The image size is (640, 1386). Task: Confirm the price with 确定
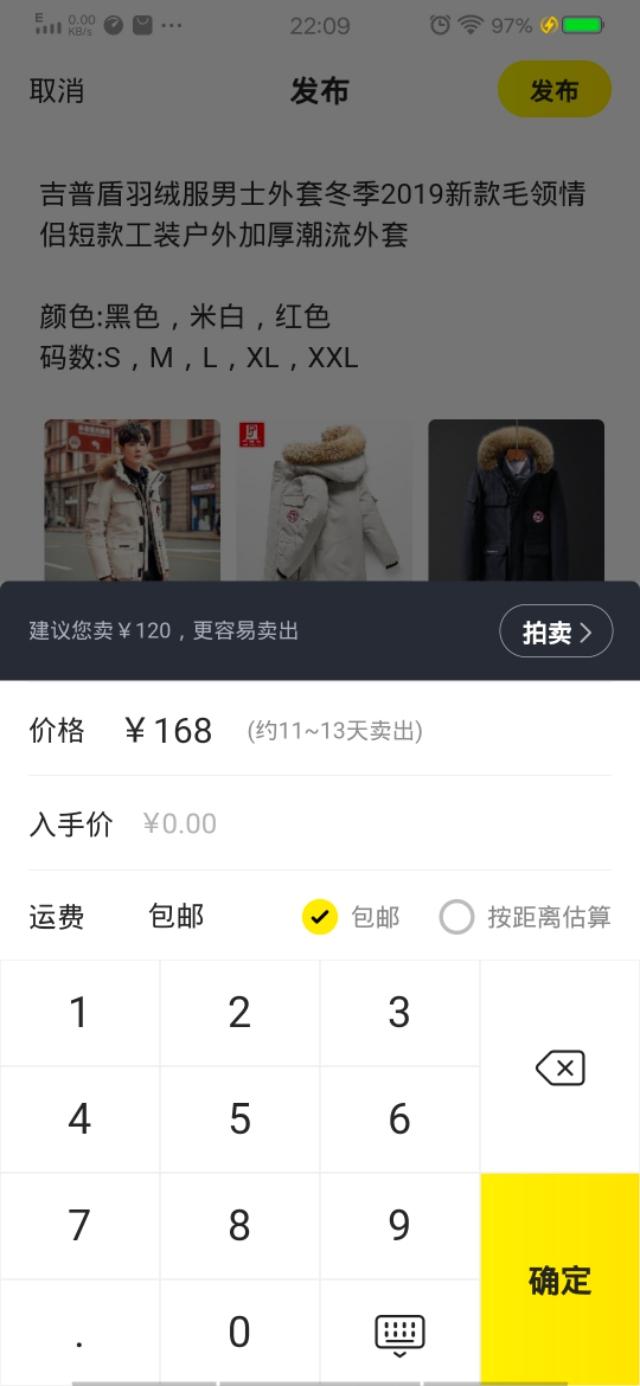(x=560, y=1279)
